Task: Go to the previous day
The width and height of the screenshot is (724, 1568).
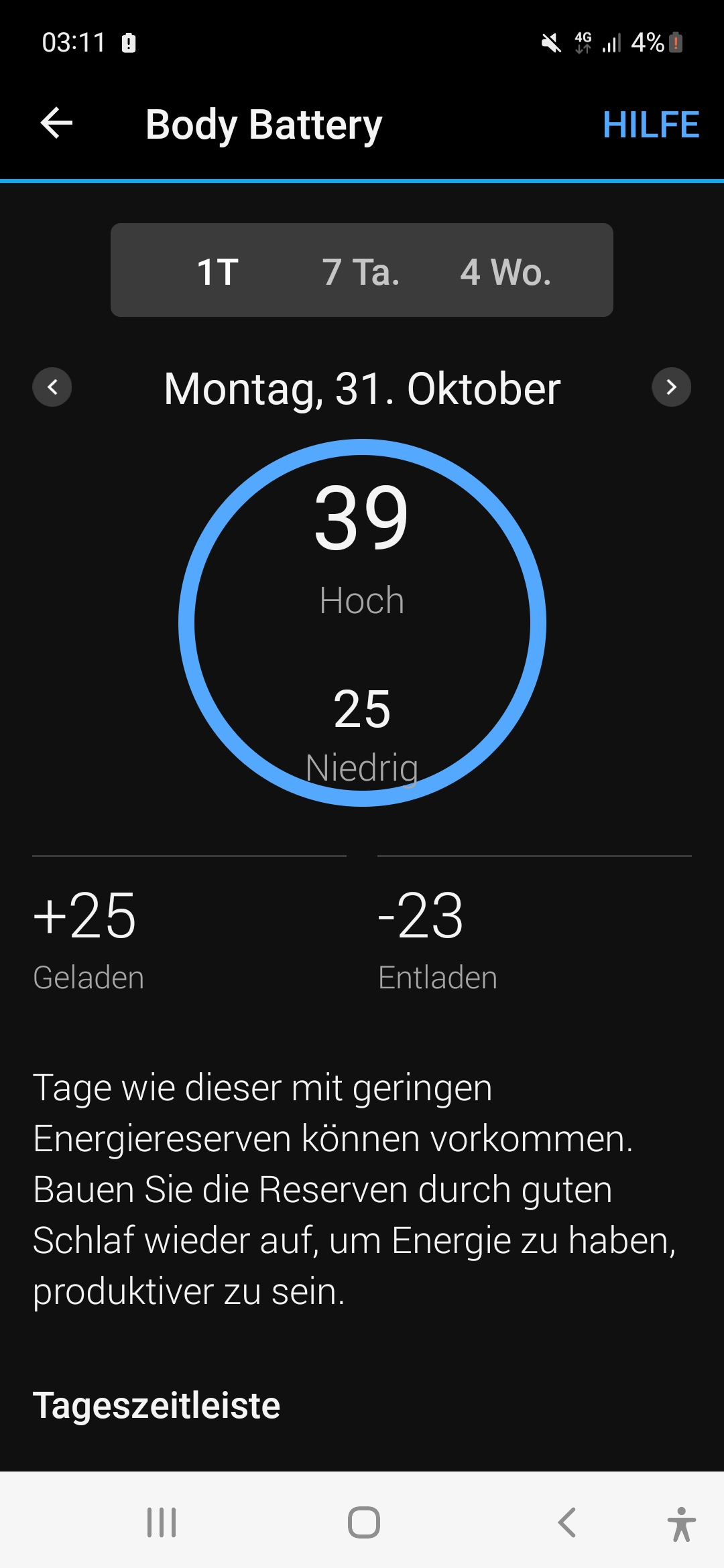Action: click(x=52, y=387)
